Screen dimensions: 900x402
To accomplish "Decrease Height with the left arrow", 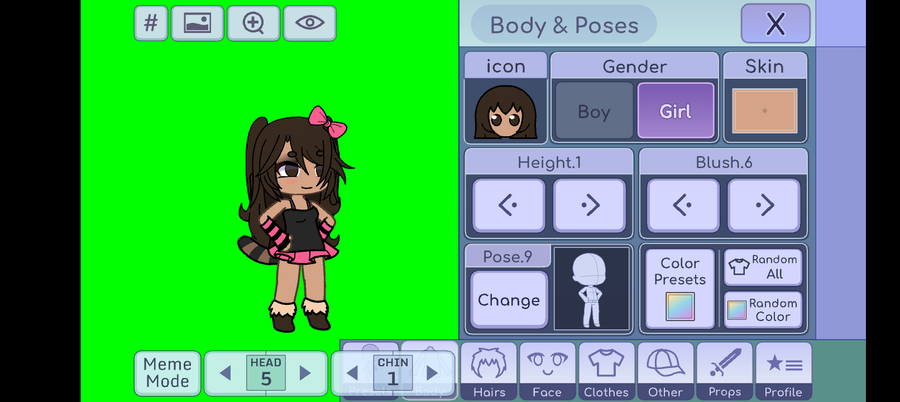I will click(x=509, y=206).
